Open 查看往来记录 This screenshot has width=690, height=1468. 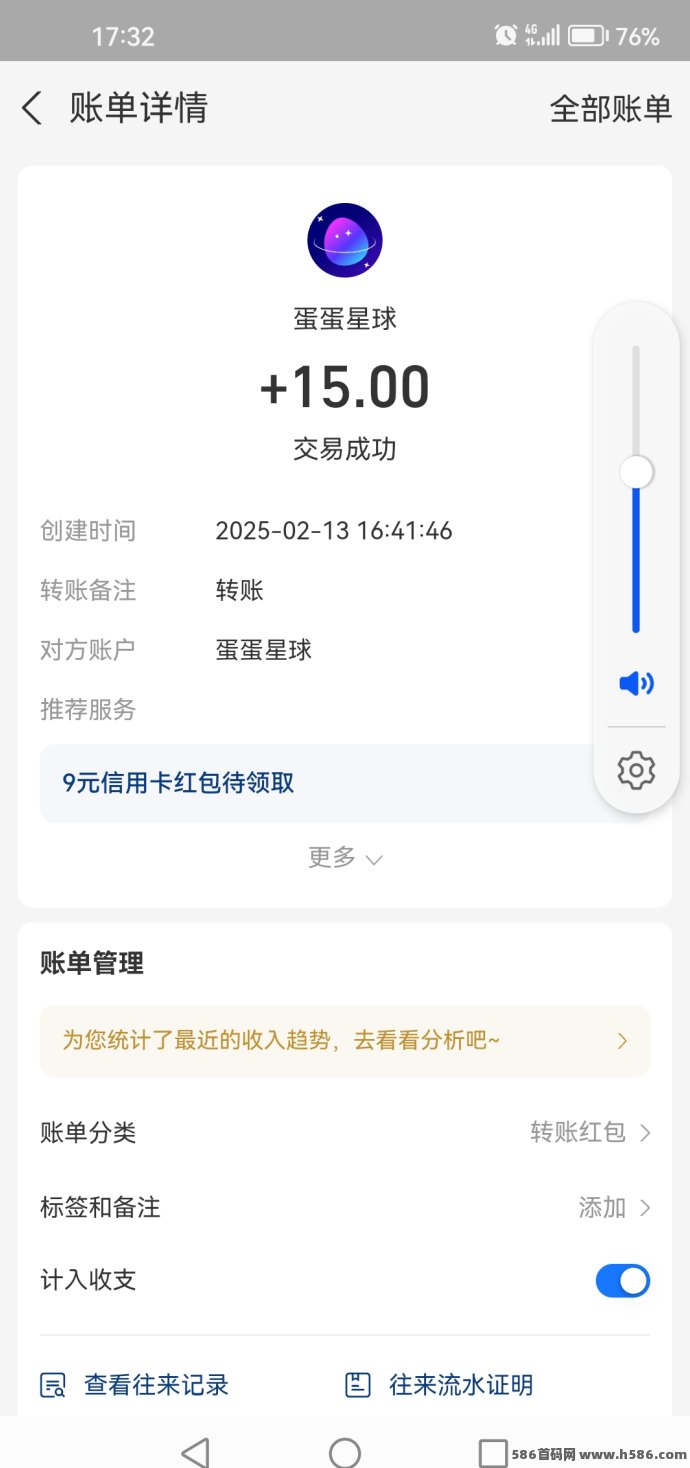135,1385
